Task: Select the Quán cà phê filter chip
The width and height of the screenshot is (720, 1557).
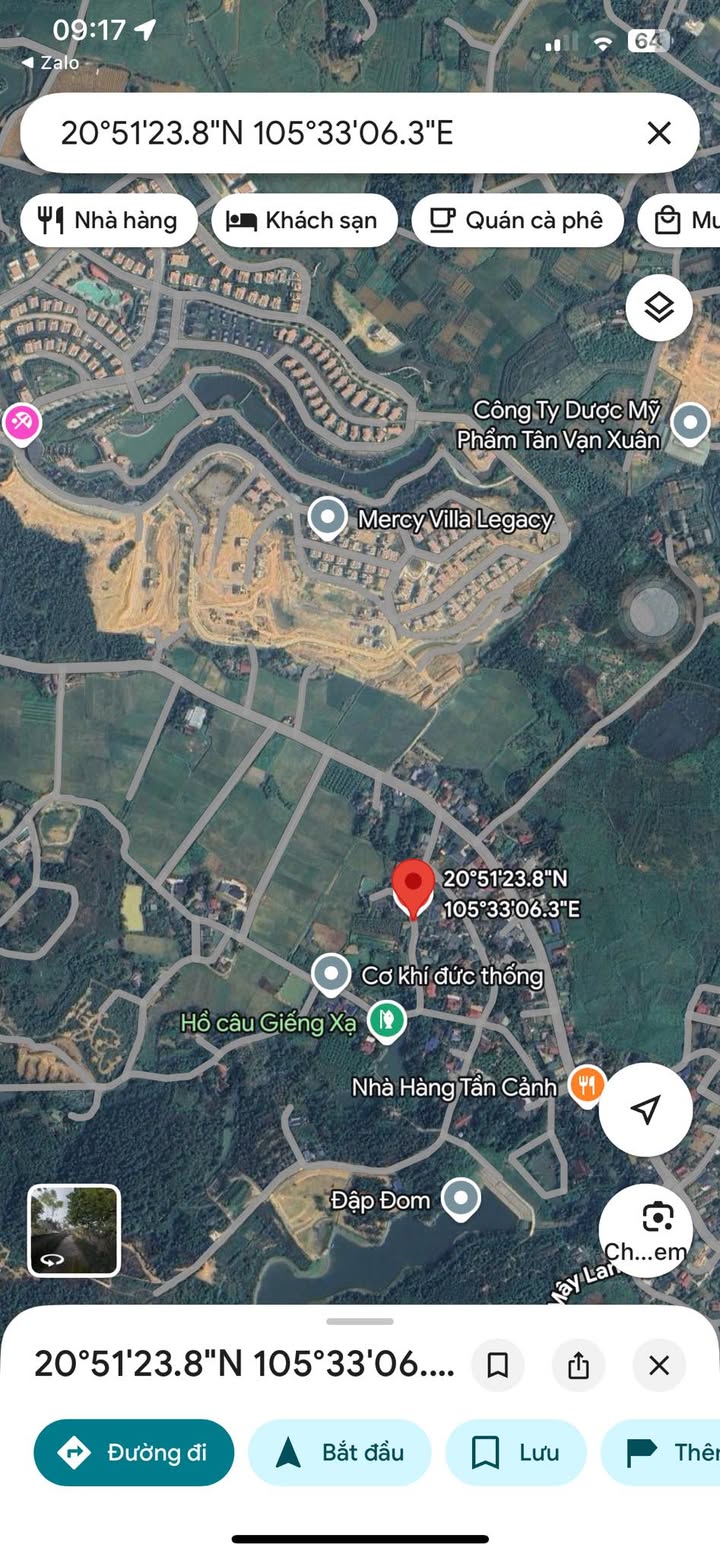Action: tap(517, 221)
